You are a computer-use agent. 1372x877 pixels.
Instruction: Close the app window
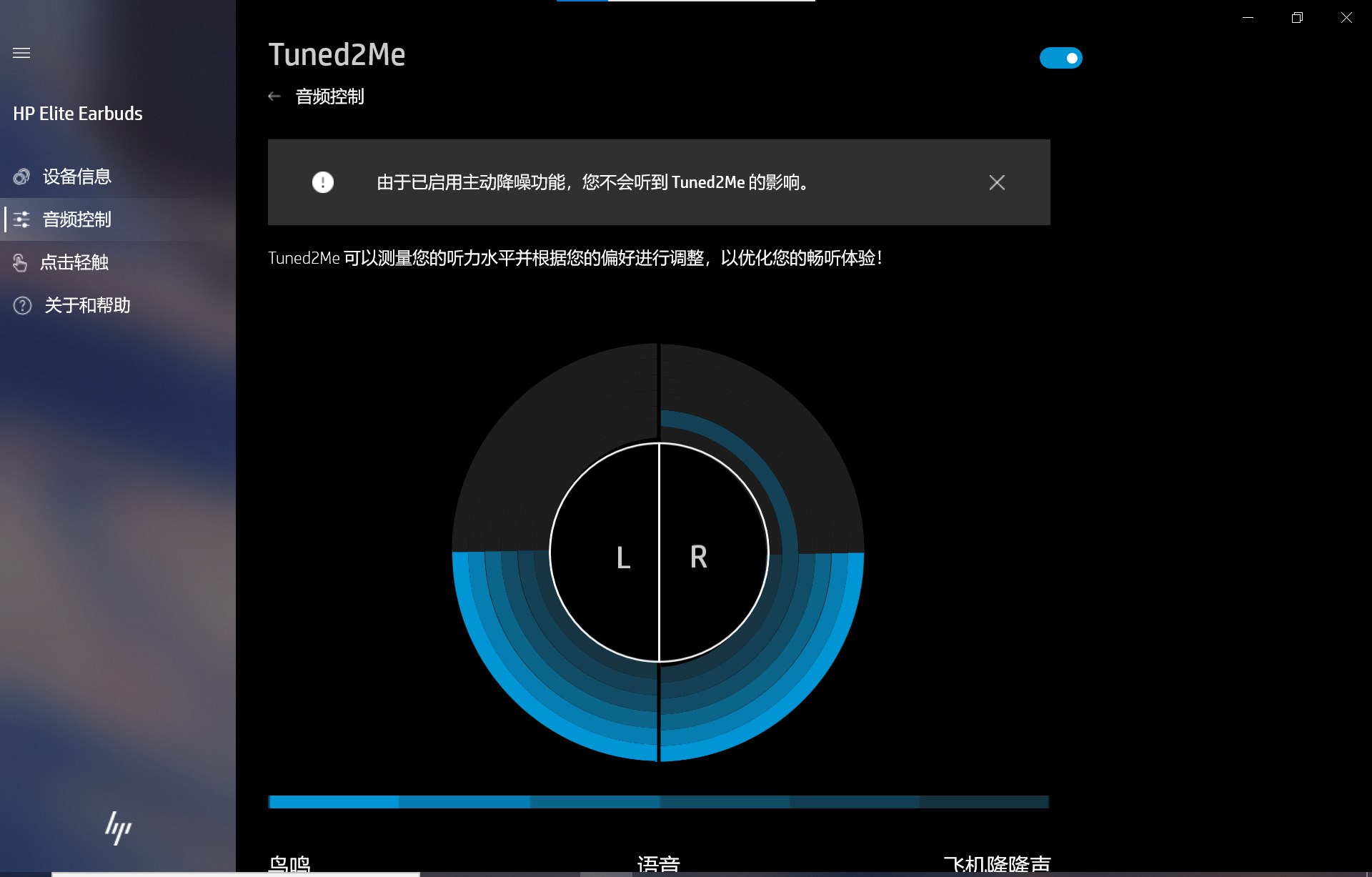click(1346, 18)
